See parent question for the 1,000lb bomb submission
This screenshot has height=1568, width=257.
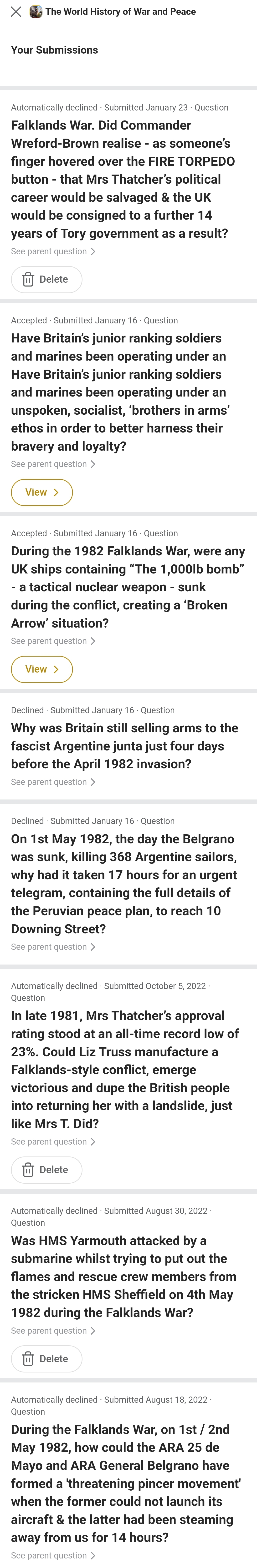pyautogui.click(x=53, y=641)
